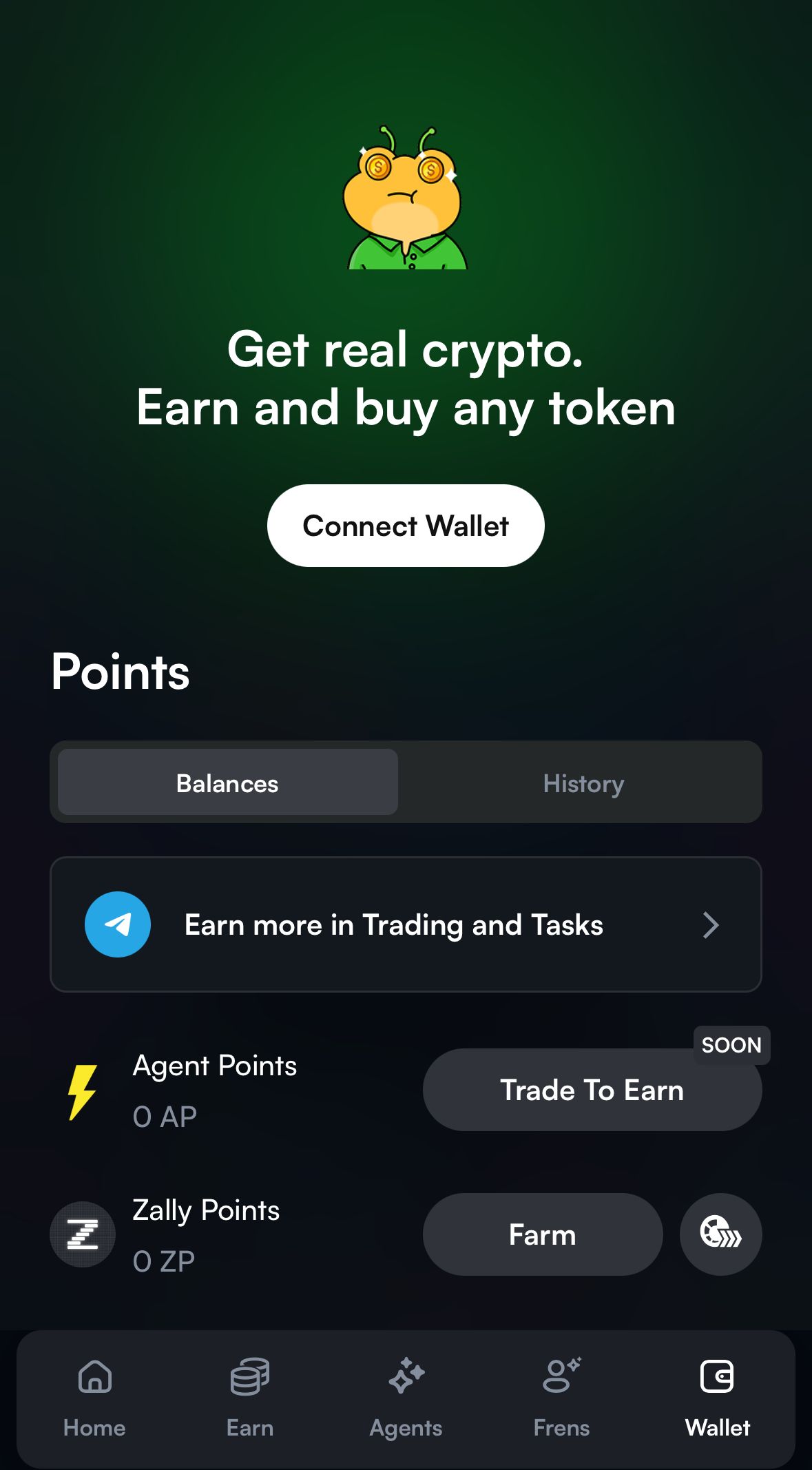This screenshot has width=812, height=1470.
Task: Click the Connect Wallet button
Action: [406, 524]
